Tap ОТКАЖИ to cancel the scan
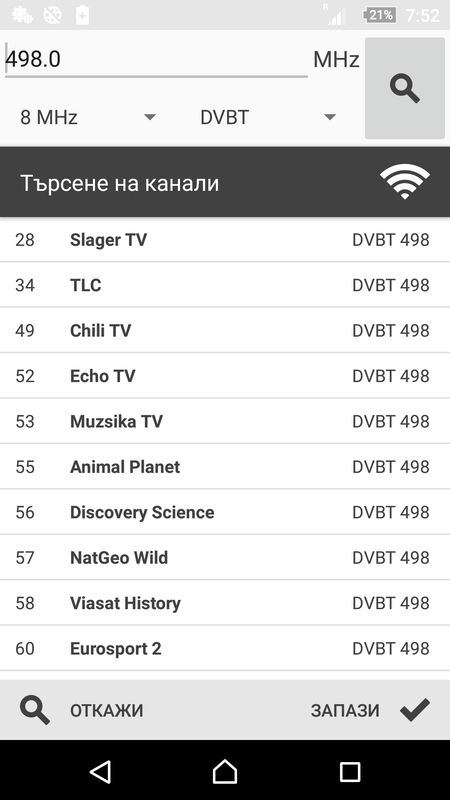Image resolution: width=450 pixels, height=800 pixels. (106, 711)
